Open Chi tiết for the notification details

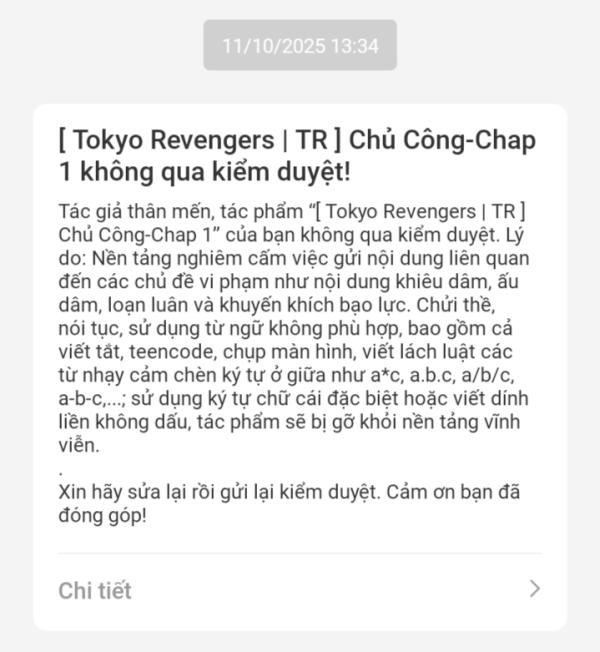point(96,590)
